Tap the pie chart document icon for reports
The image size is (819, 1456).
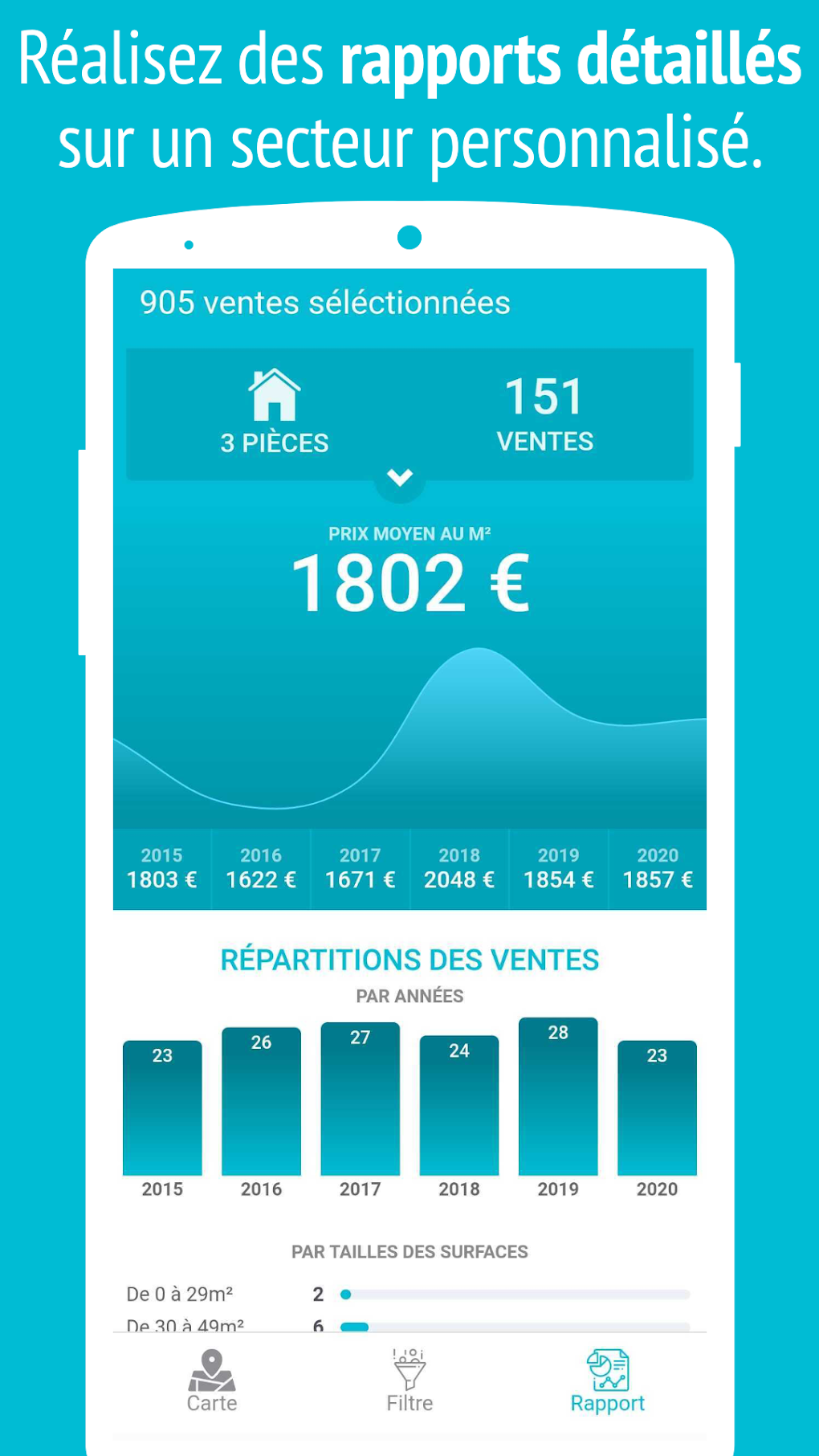609,1373
